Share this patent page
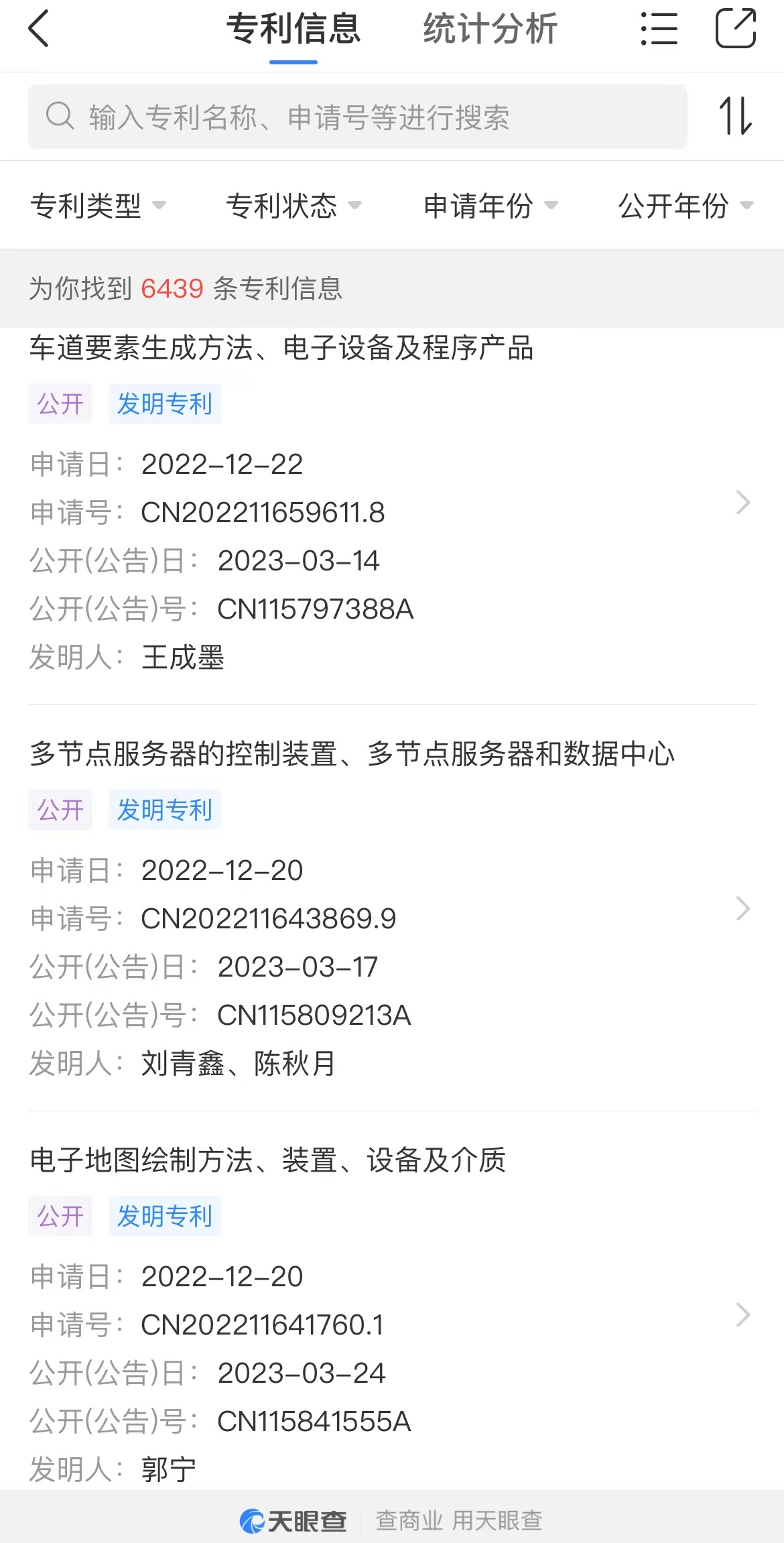784x1543 pixels. click(x=736, y=28)
